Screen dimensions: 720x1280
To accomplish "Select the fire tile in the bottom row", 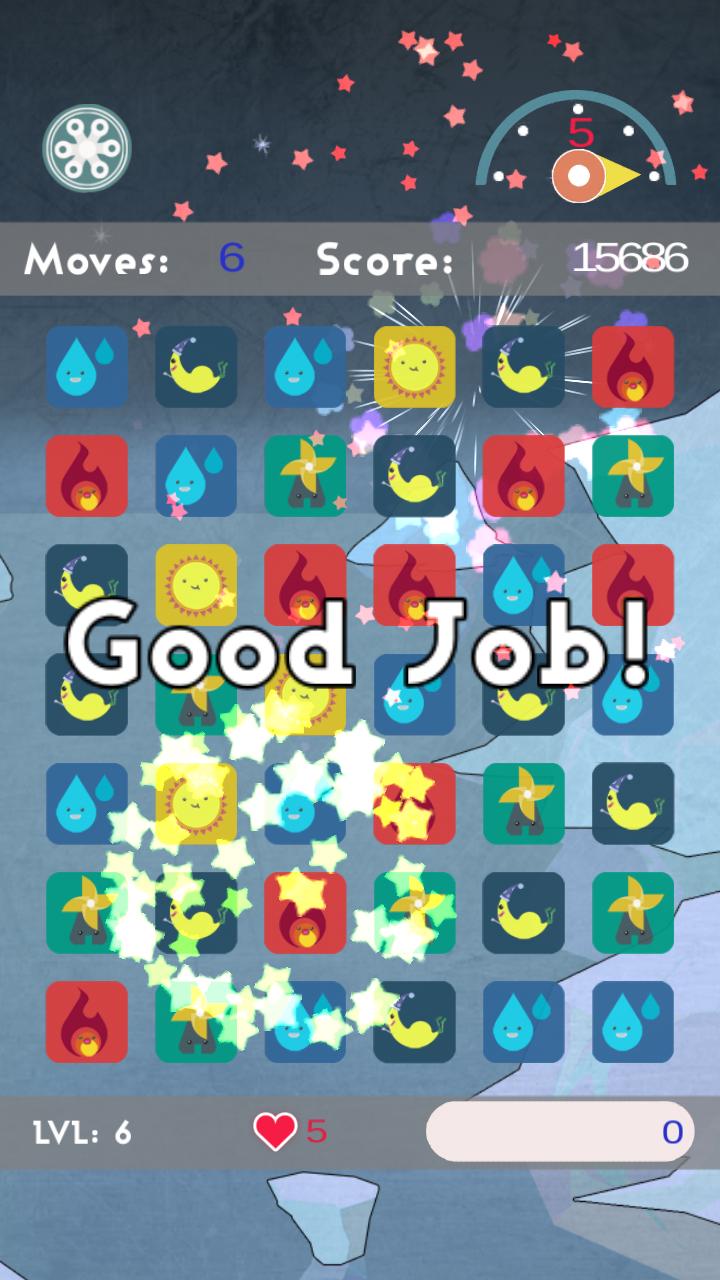I will tap(87, 1021).
